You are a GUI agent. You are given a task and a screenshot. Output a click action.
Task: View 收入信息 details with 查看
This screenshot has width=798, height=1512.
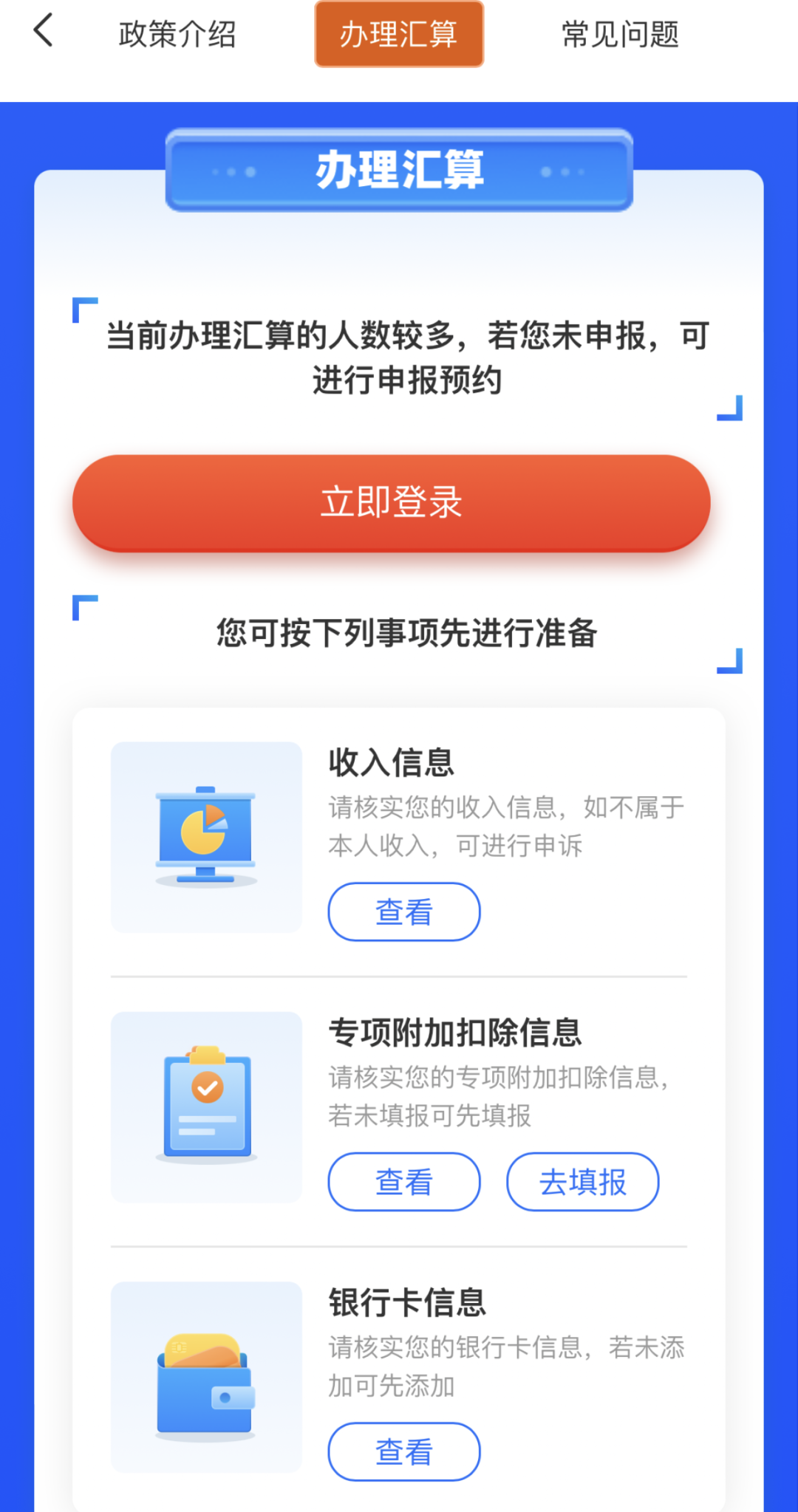pyautogui.click(x=404, y=911)
